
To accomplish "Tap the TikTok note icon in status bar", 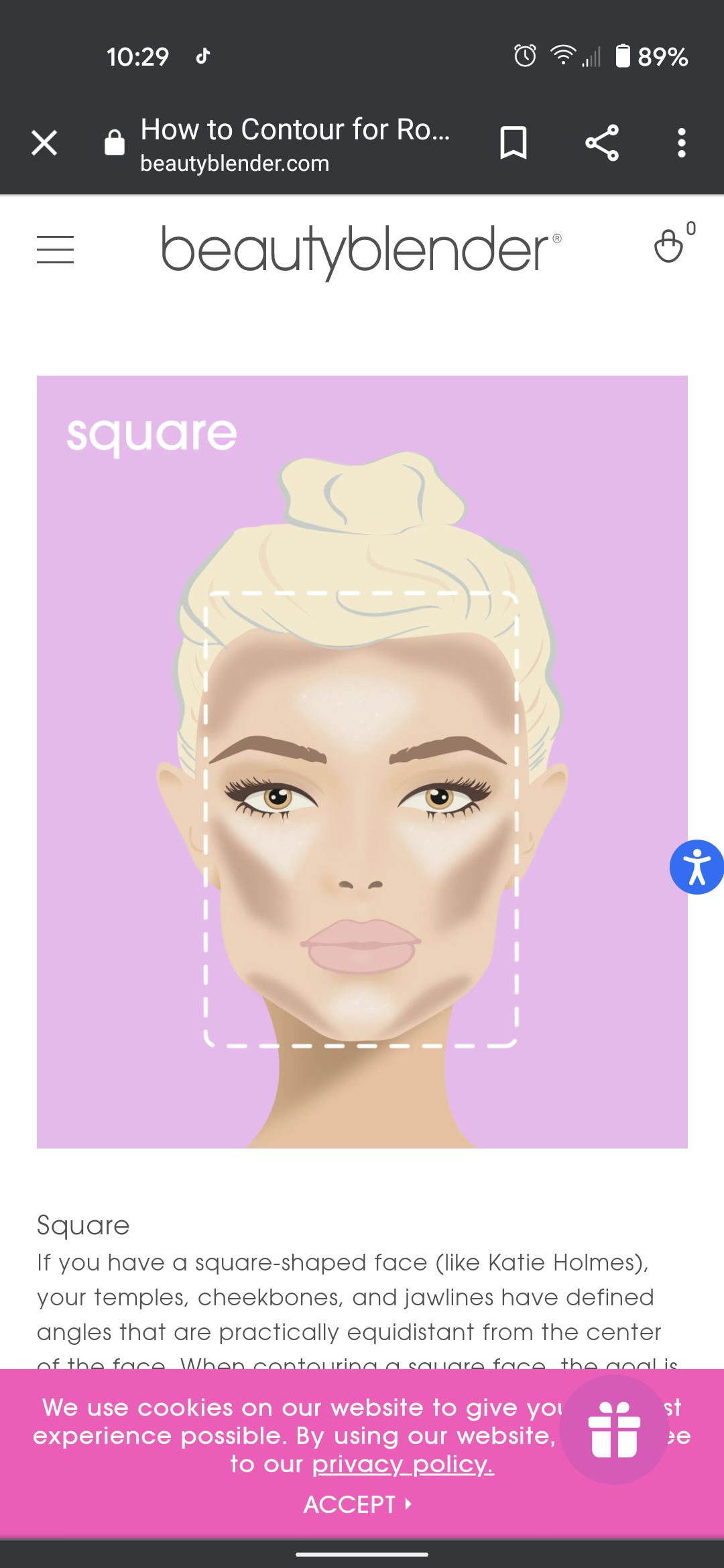I will pyautogui.click(x=202, y=57).
